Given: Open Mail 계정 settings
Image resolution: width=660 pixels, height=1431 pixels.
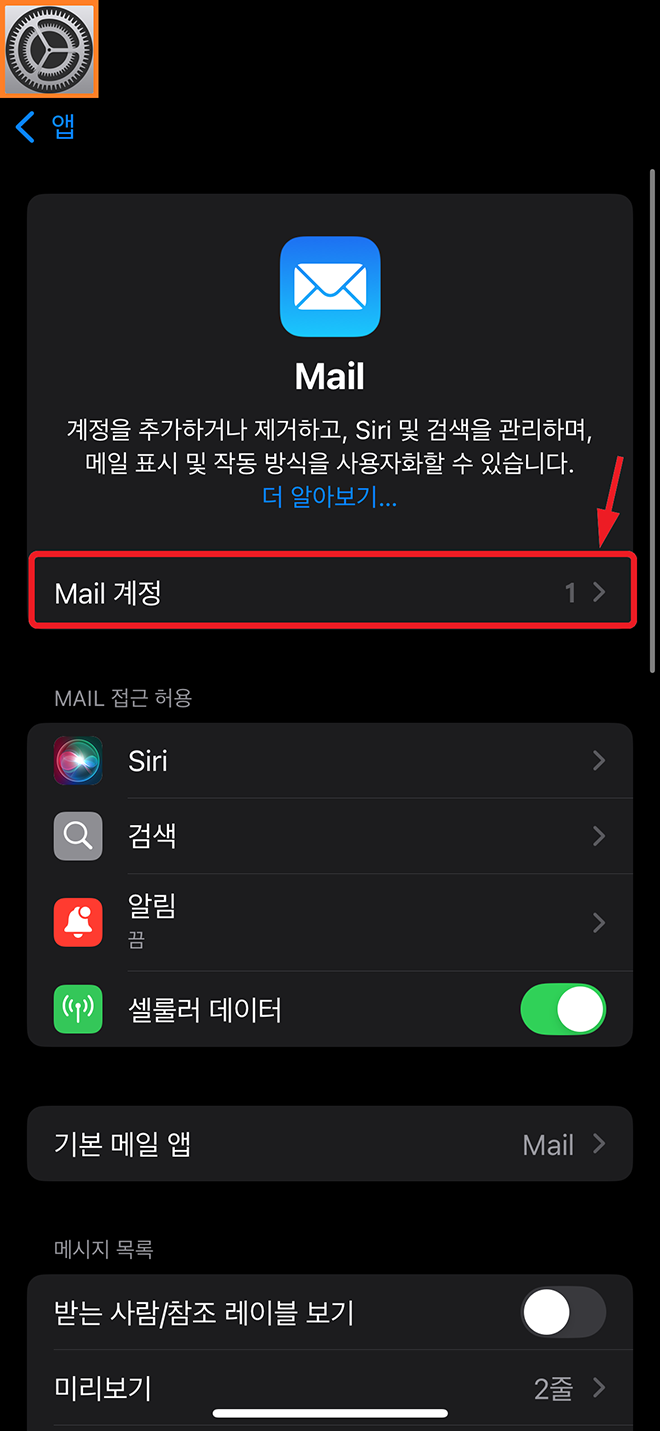Looking at the screenshot, I should 330,592.
